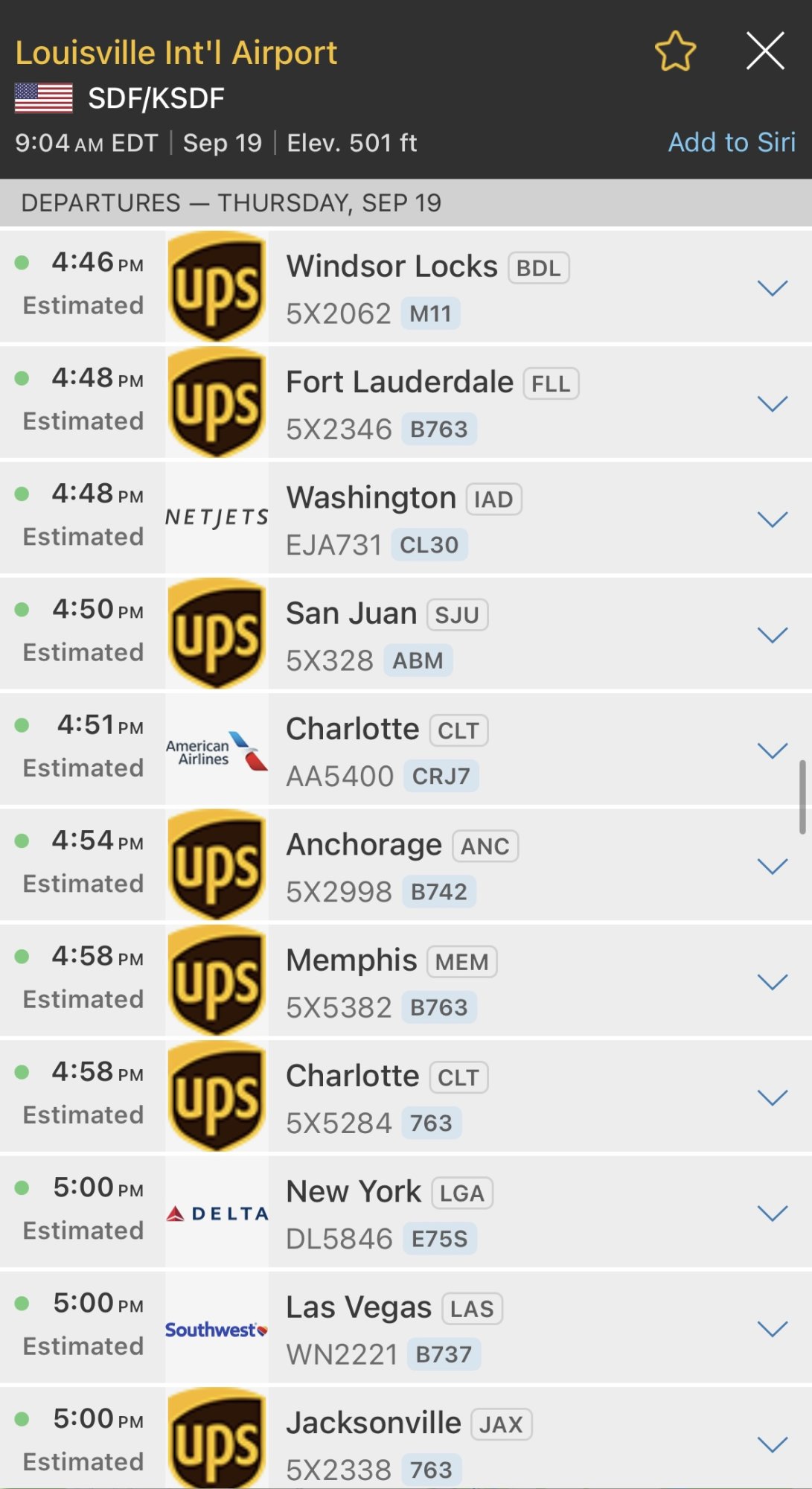
Task: Expand the Jacksonville 5X2338 flight
Action: tap(772, 1444)
